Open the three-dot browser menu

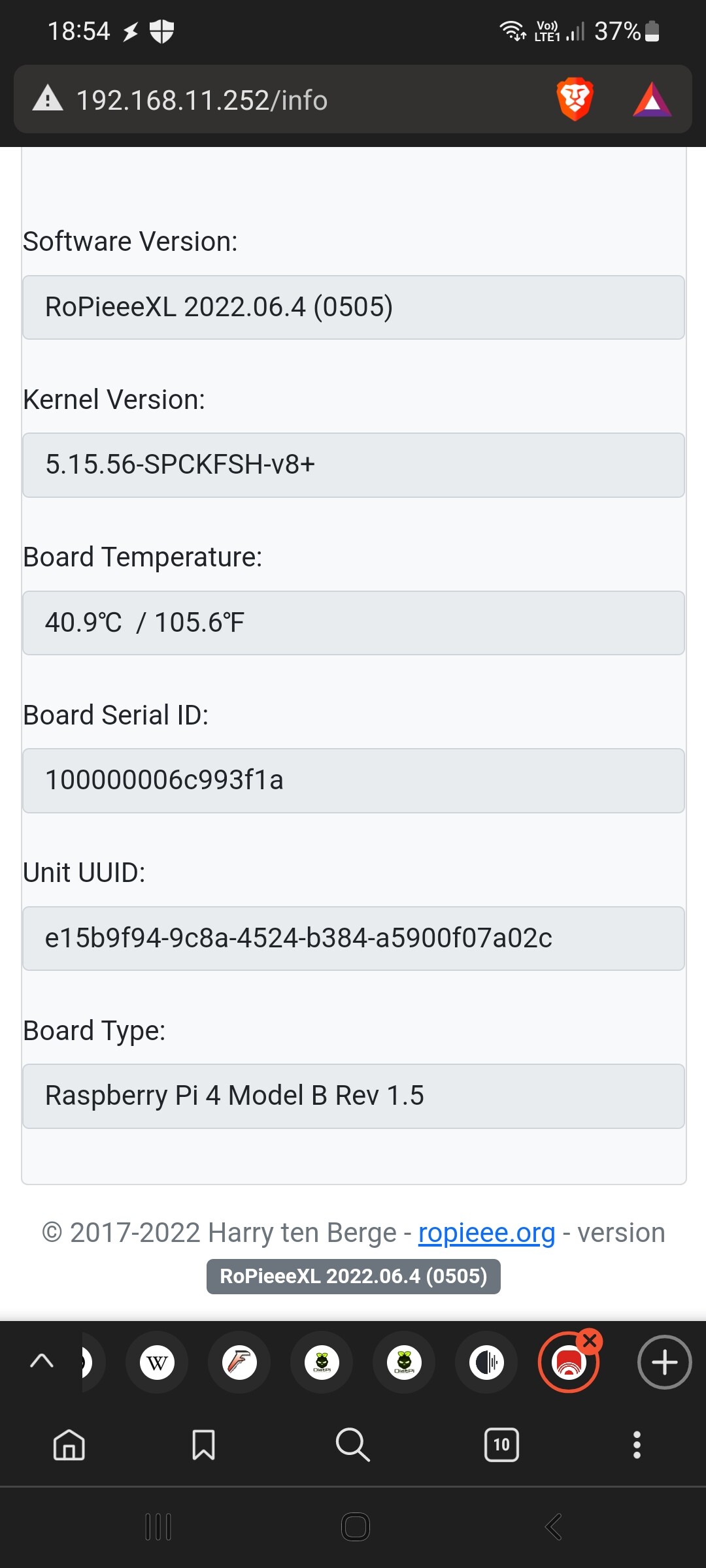pyautogui.click(x=637, y=1445)
